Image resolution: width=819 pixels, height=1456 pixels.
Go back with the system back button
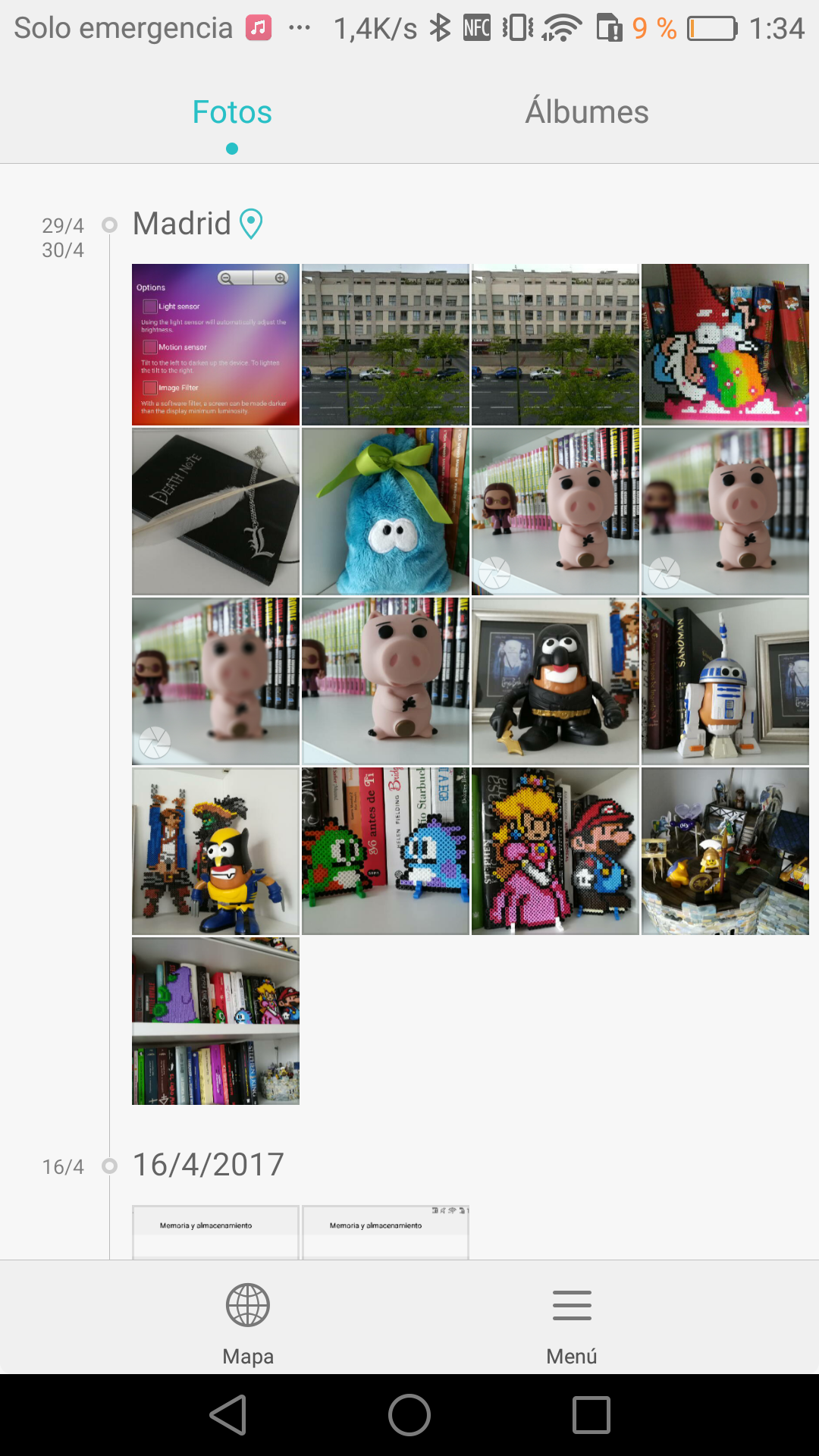[228, 1415]
